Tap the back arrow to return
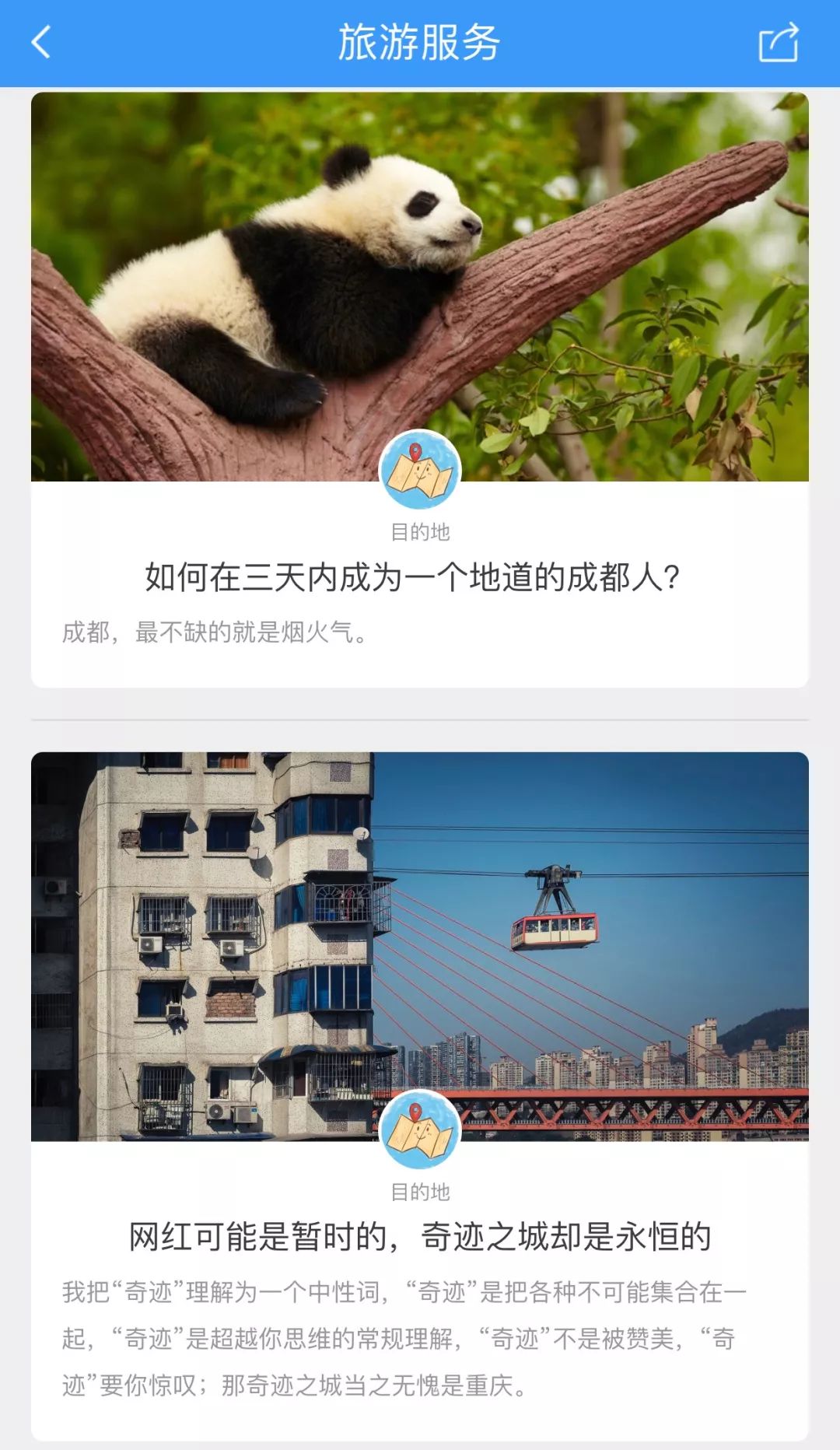 [40, 43]
